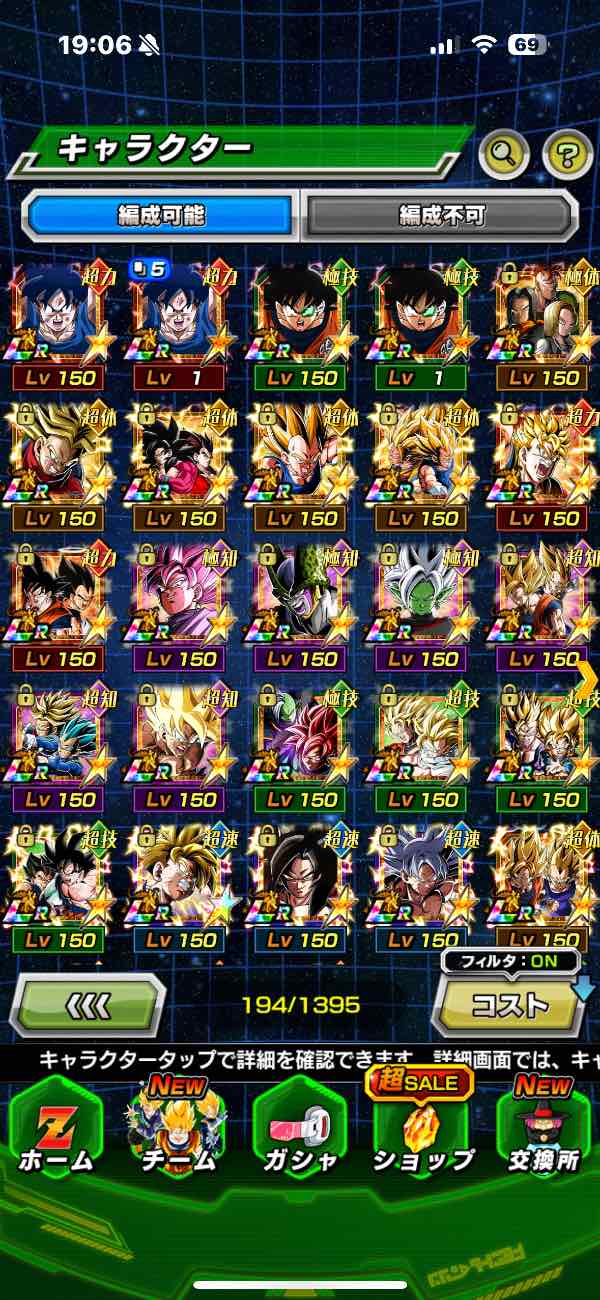The height and width of the screenshot is (1300, 600).
Task: Go to ホーム in the bottom menu
Action: pyautogui.click(x=56, y=1130)
